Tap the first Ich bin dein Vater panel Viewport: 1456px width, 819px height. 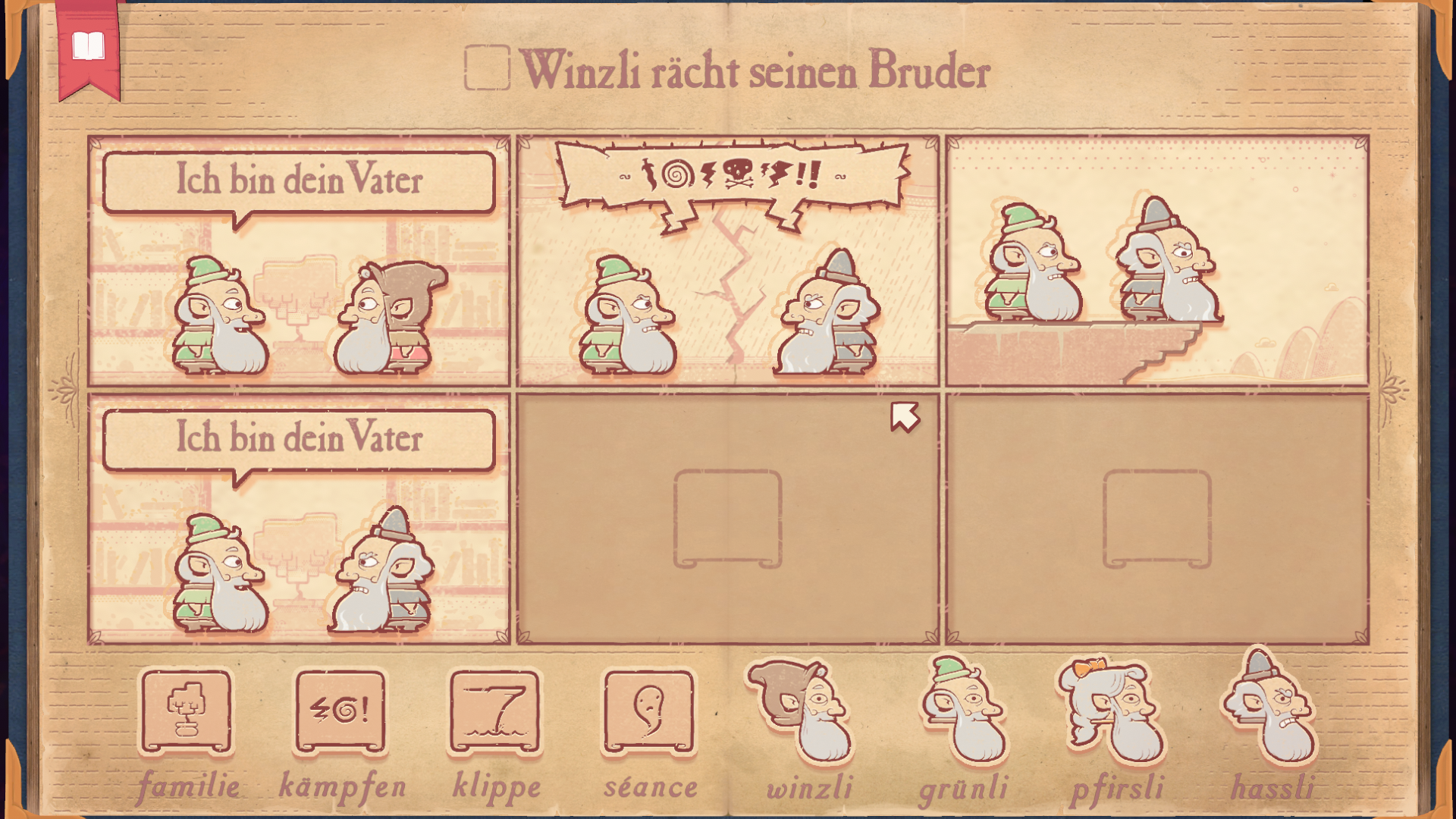coord(299,262)
